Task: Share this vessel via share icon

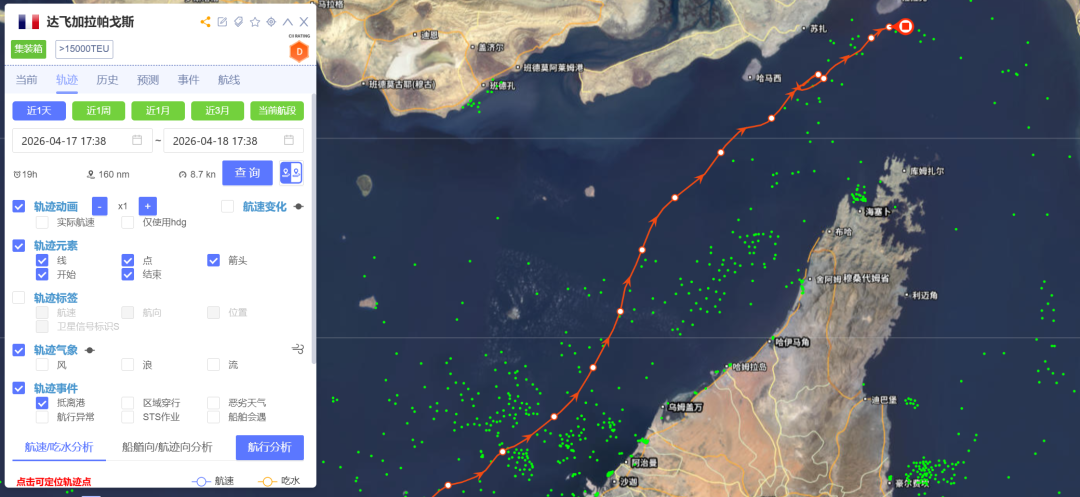Action: click(x=206, y=22)
